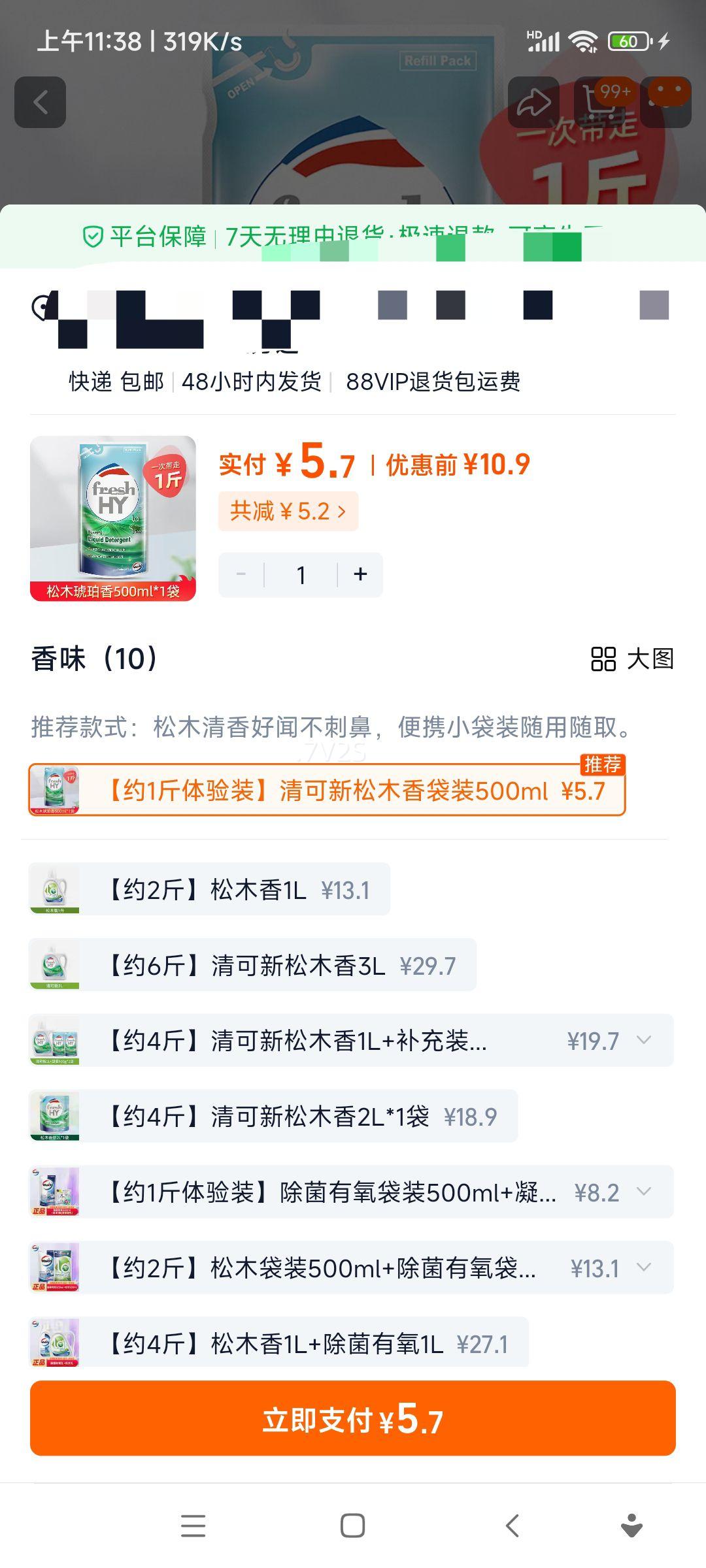706x1568 pixels.
Task: Tap the back arrow in the navigation bar
Action: pyautogui.click(x=512, y=1527)
